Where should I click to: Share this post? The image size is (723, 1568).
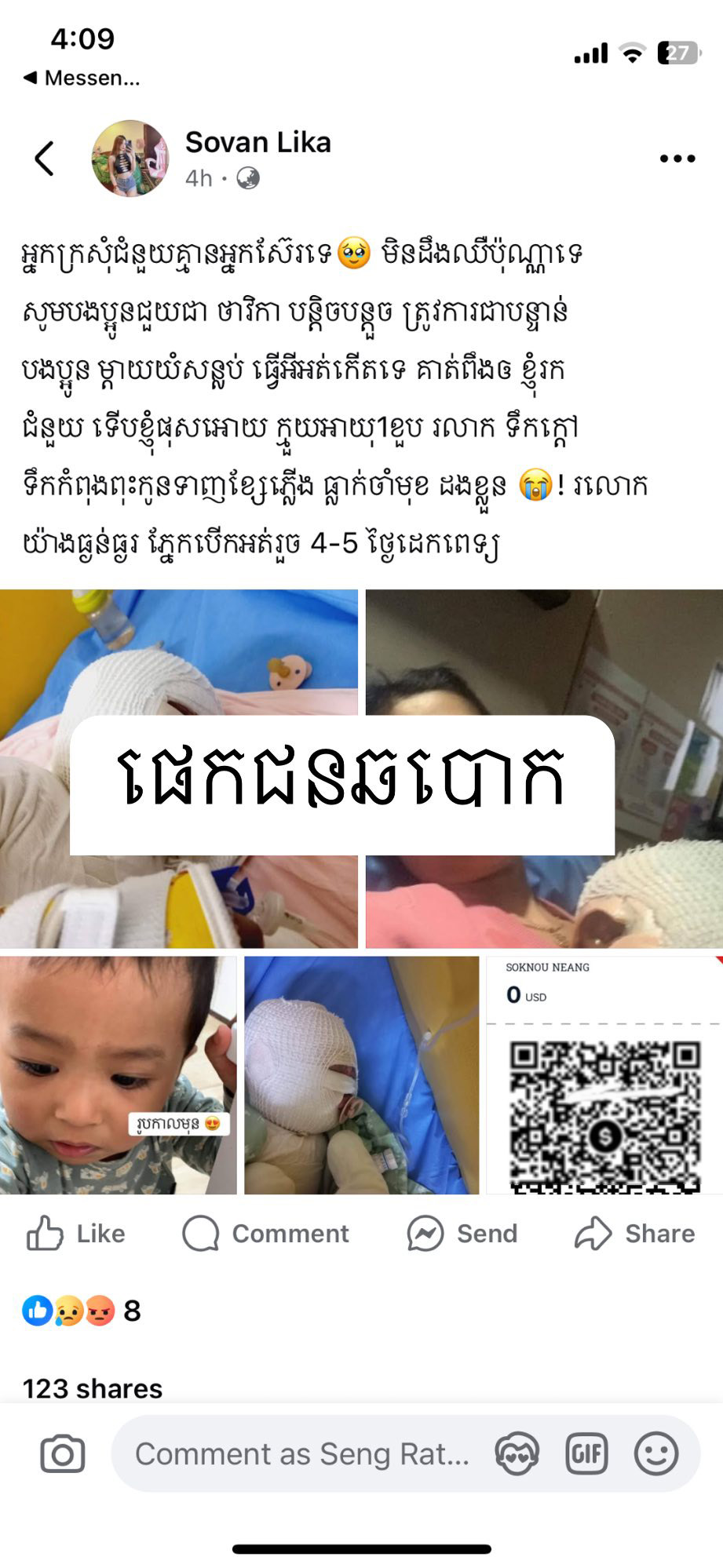(x=634, y=1233)
